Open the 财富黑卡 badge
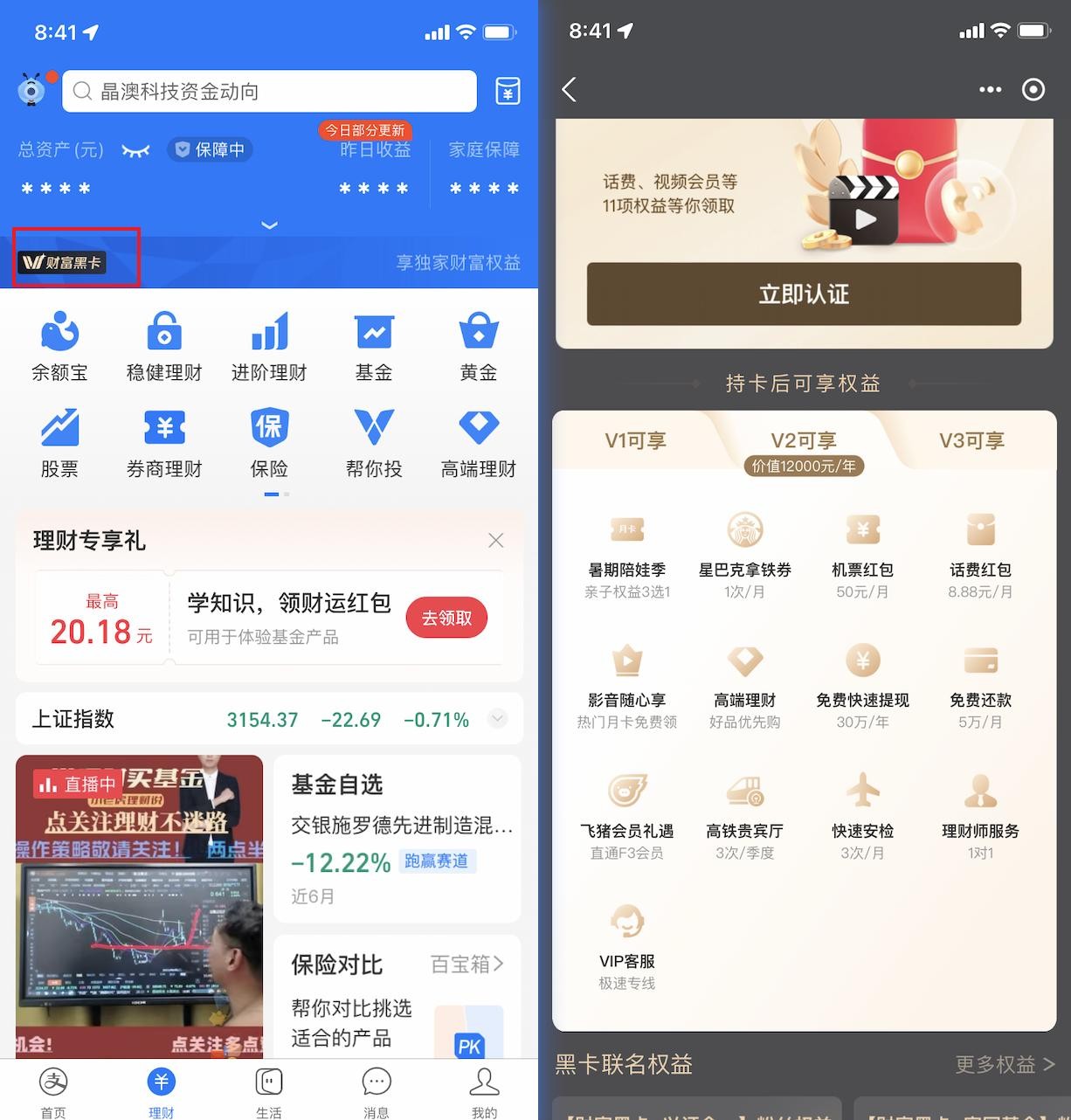1071x1120 pixels. pos(62,262)
